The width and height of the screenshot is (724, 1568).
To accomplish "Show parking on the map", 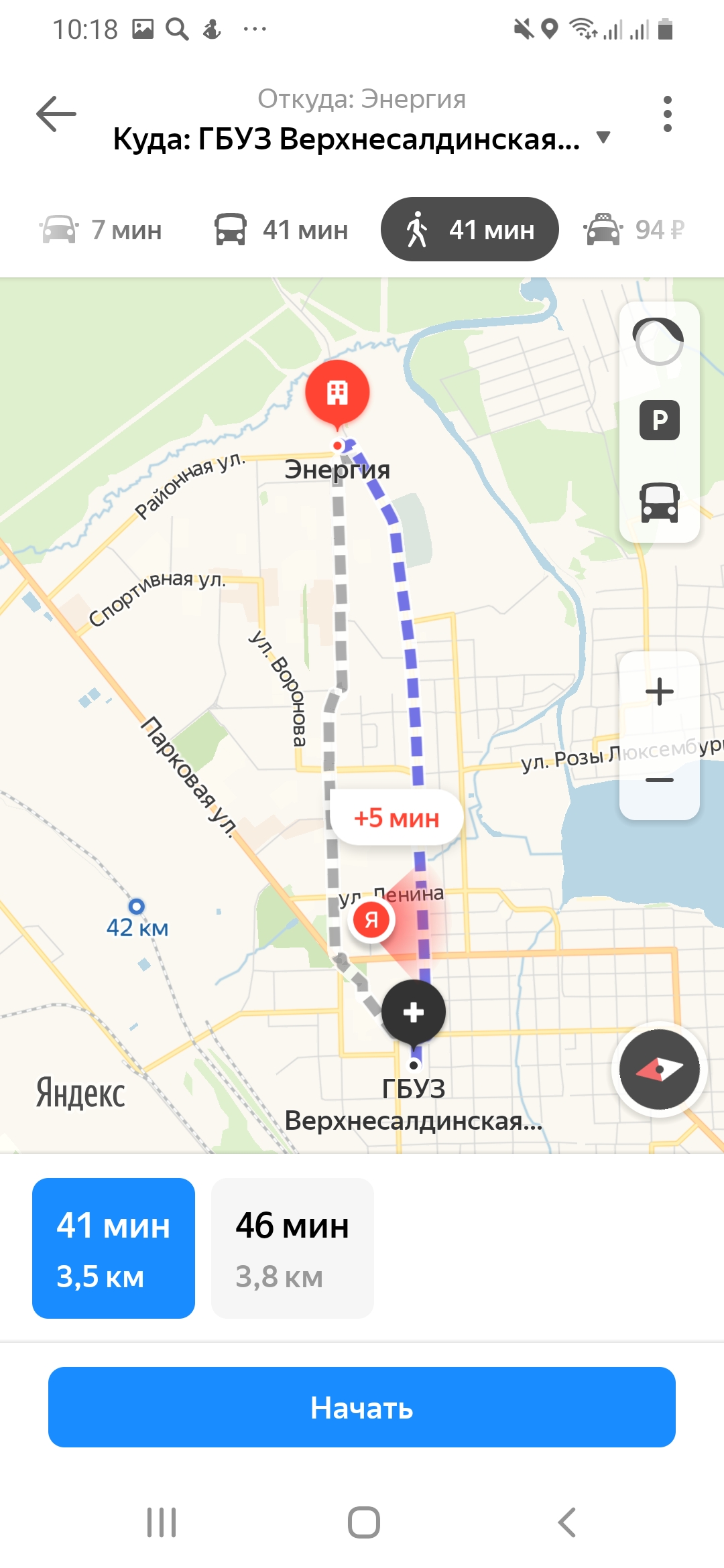I will pos(659,420).
